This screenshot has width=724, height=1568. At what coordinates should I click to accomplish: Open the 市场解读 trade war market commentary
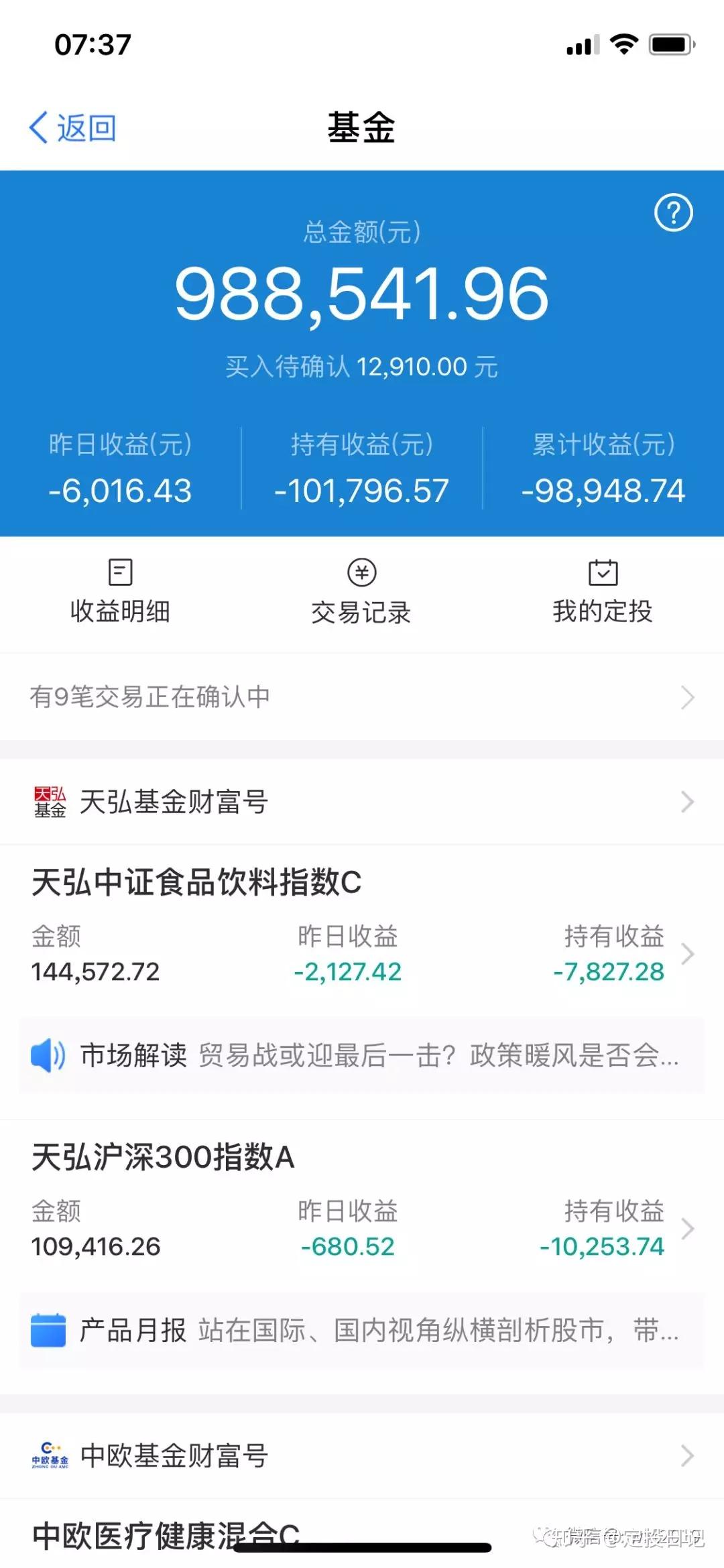(362, 1053)
